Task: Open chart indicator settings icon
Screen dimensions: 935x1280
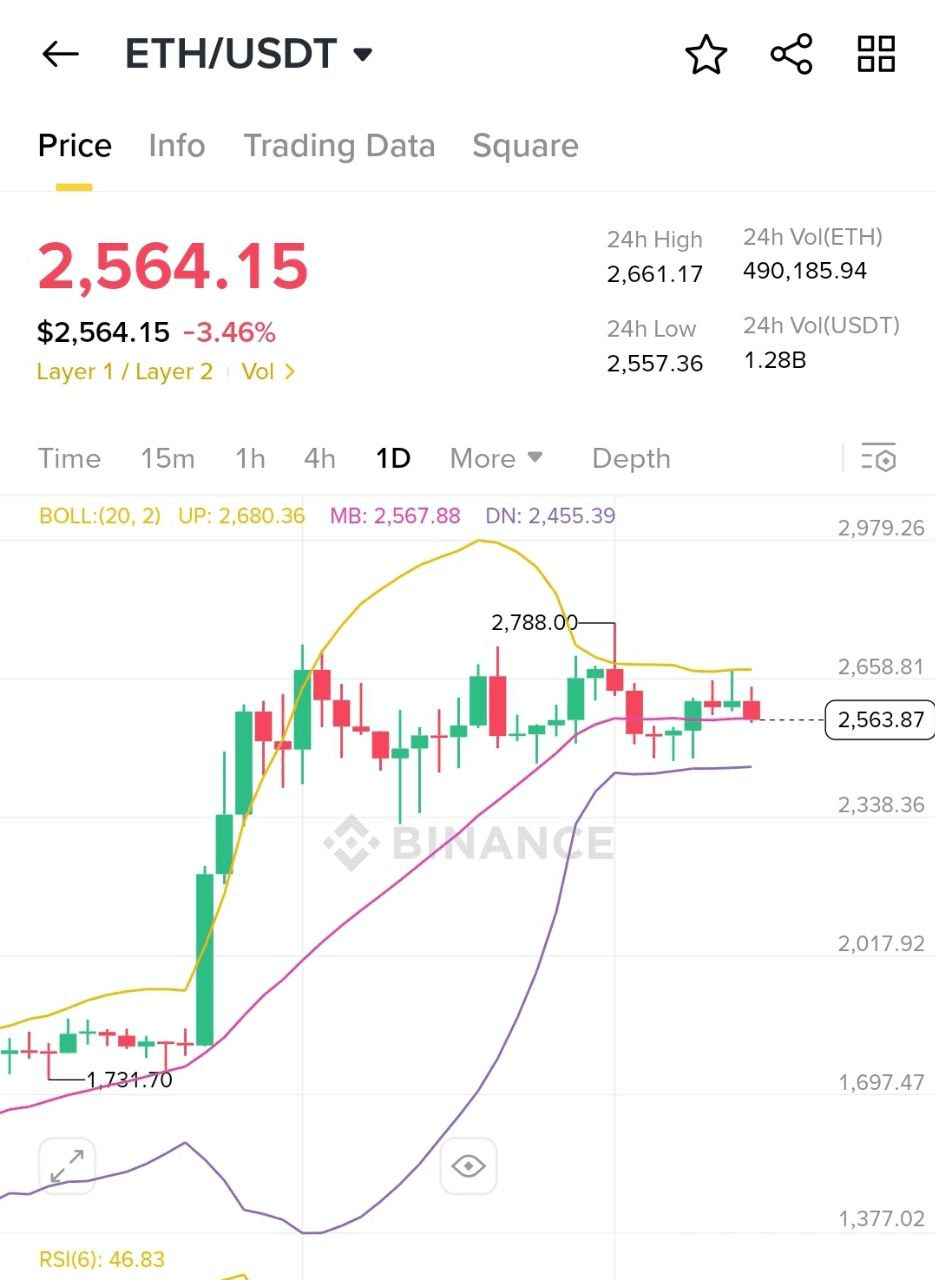Action: click(878, 458)
